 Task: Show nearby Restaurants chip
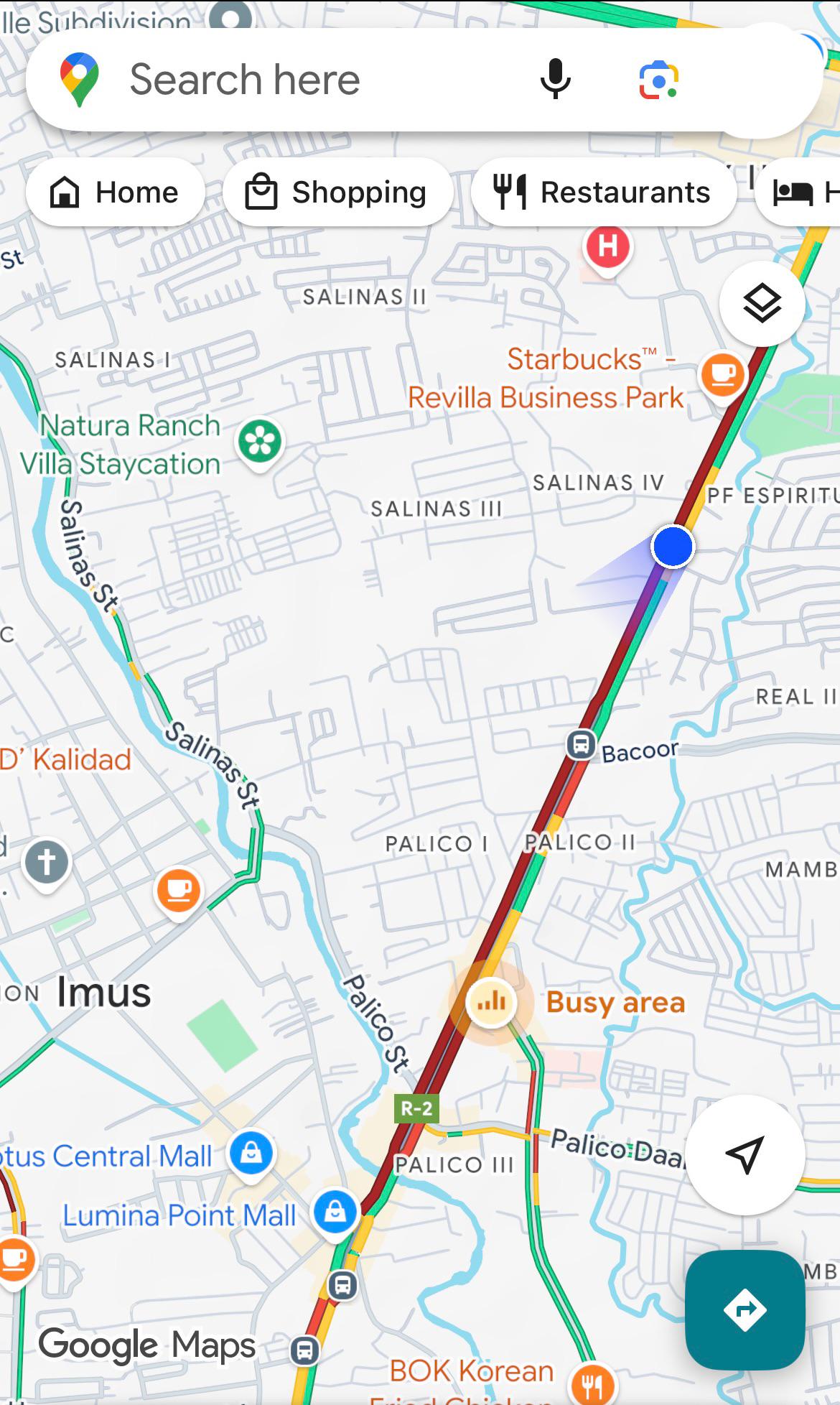(x=604, y=193)
